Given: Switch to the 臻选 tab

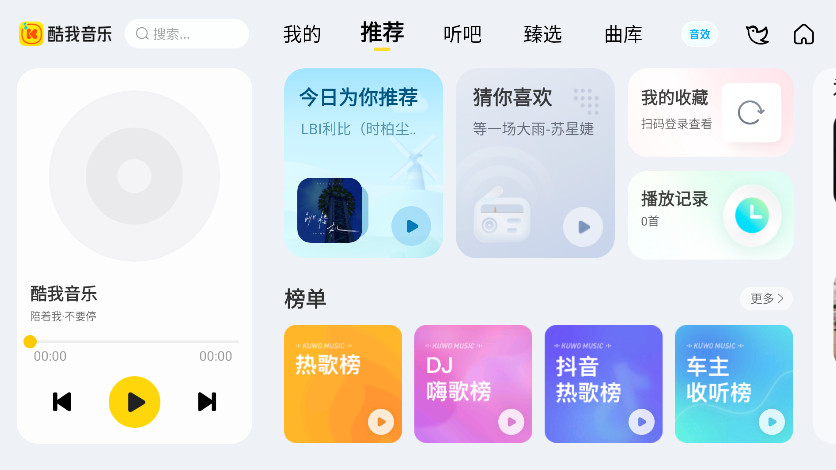Looking at the screenshot, I should coord(543,35).
